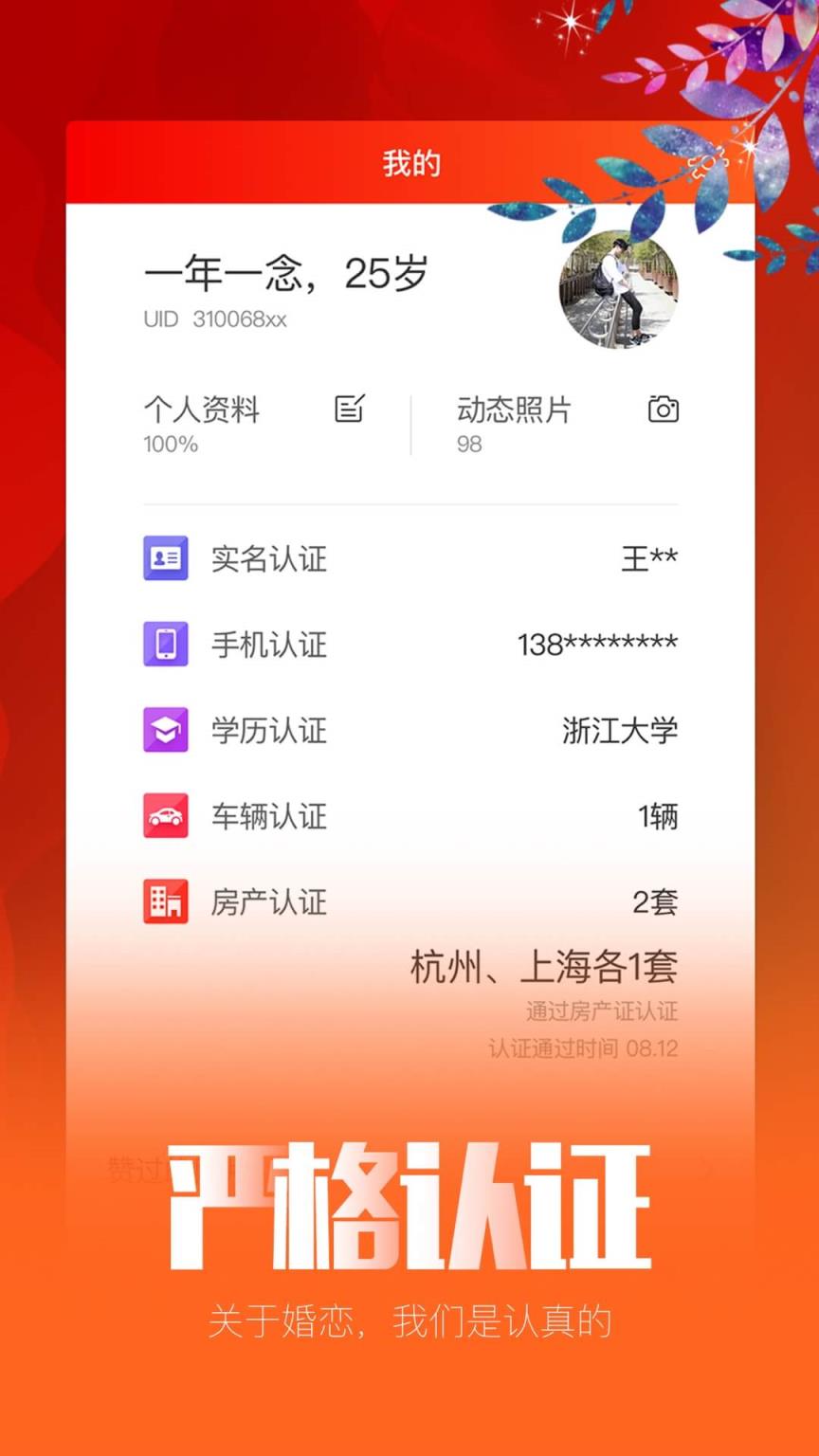Image resolution: width=819 pixels, height=1456 pixels.
Task: Select the 个人资料 section label
Action: click(x=203, y=409)
